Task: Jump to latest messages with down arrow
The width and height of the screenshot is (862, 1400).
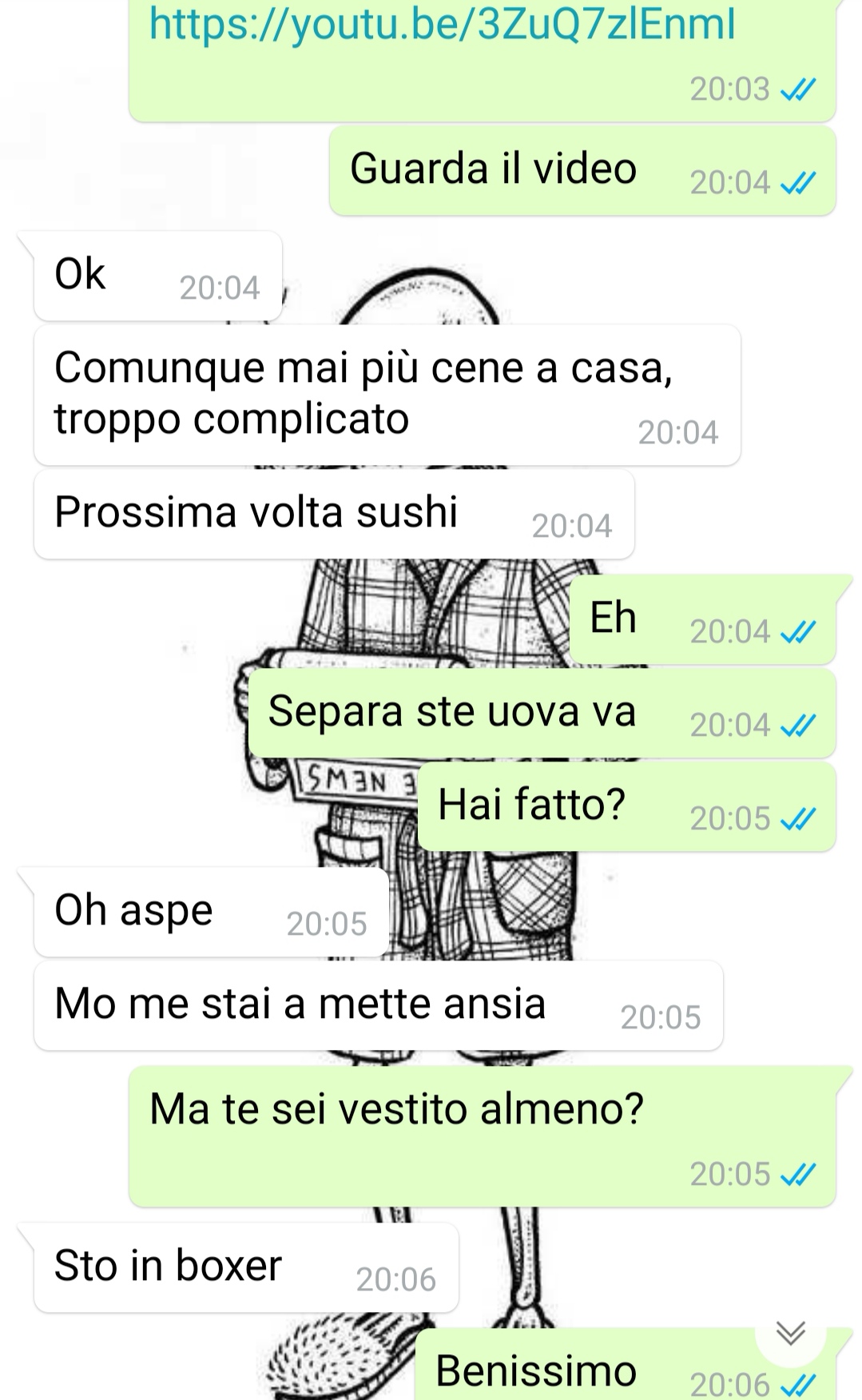Action: pyautogui.click(x=790, y=1332)
